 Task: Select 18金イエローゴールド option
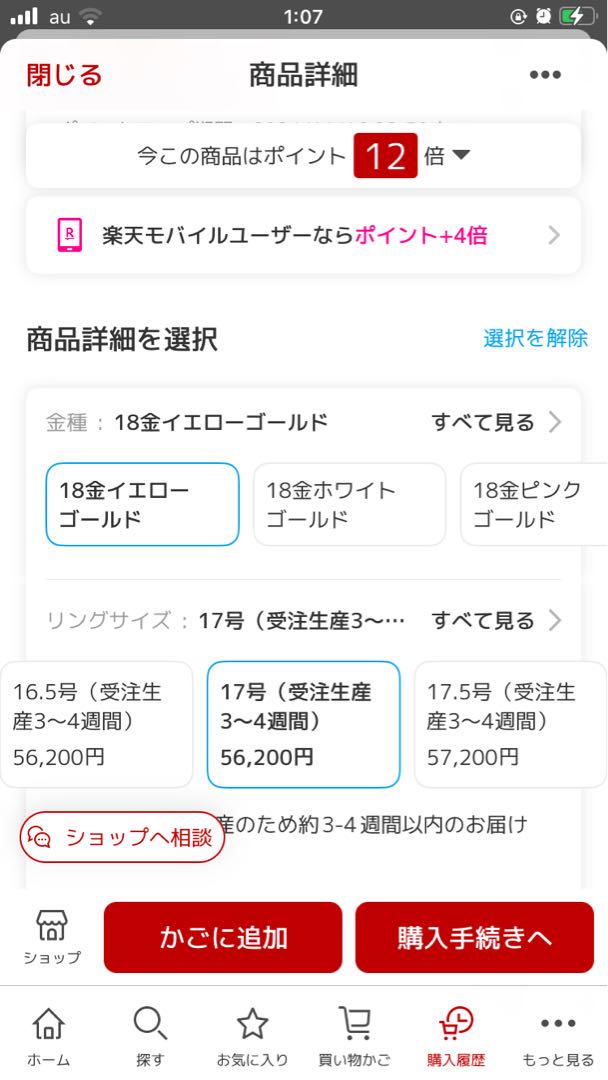click(142, 504)
